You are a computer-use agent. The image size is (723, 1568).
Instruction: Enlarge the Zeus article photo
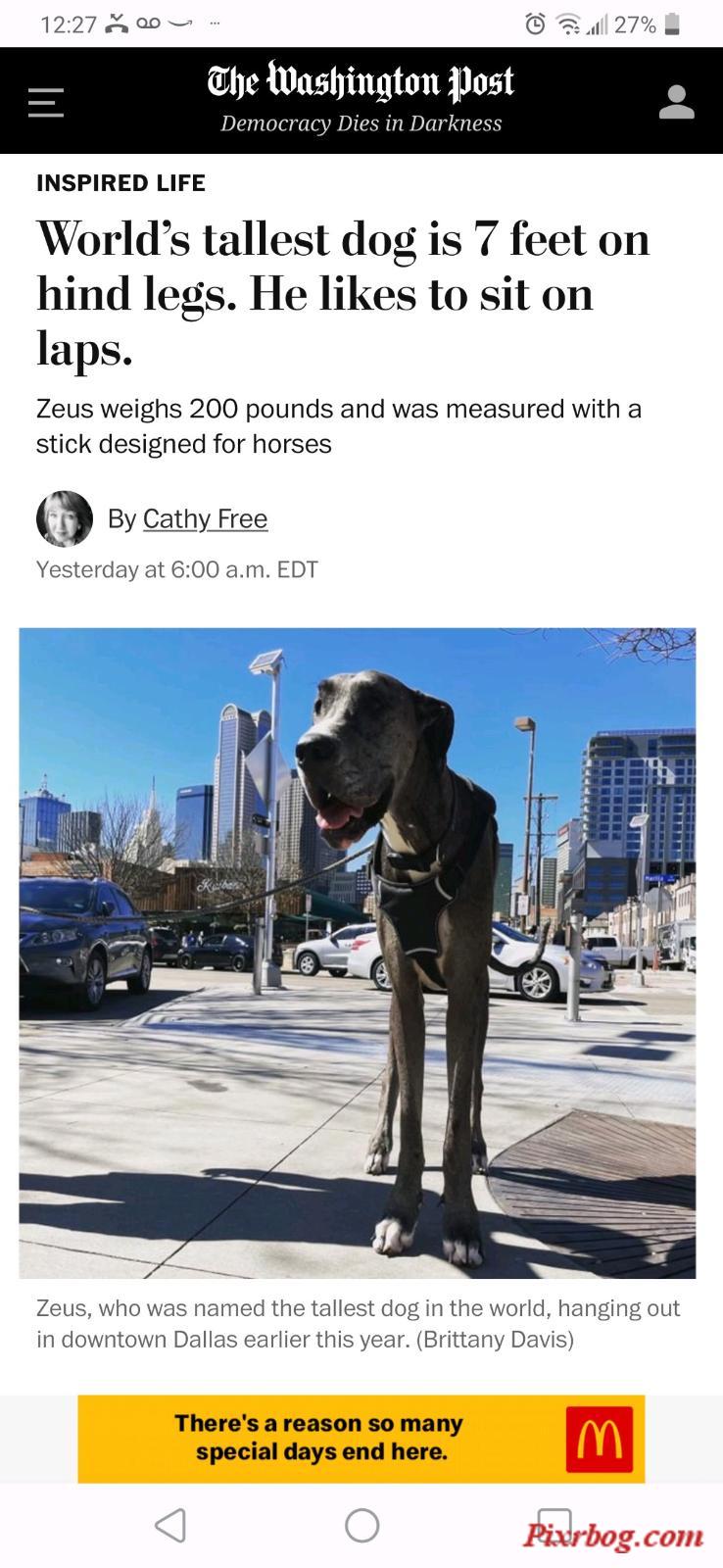(358, 953)
